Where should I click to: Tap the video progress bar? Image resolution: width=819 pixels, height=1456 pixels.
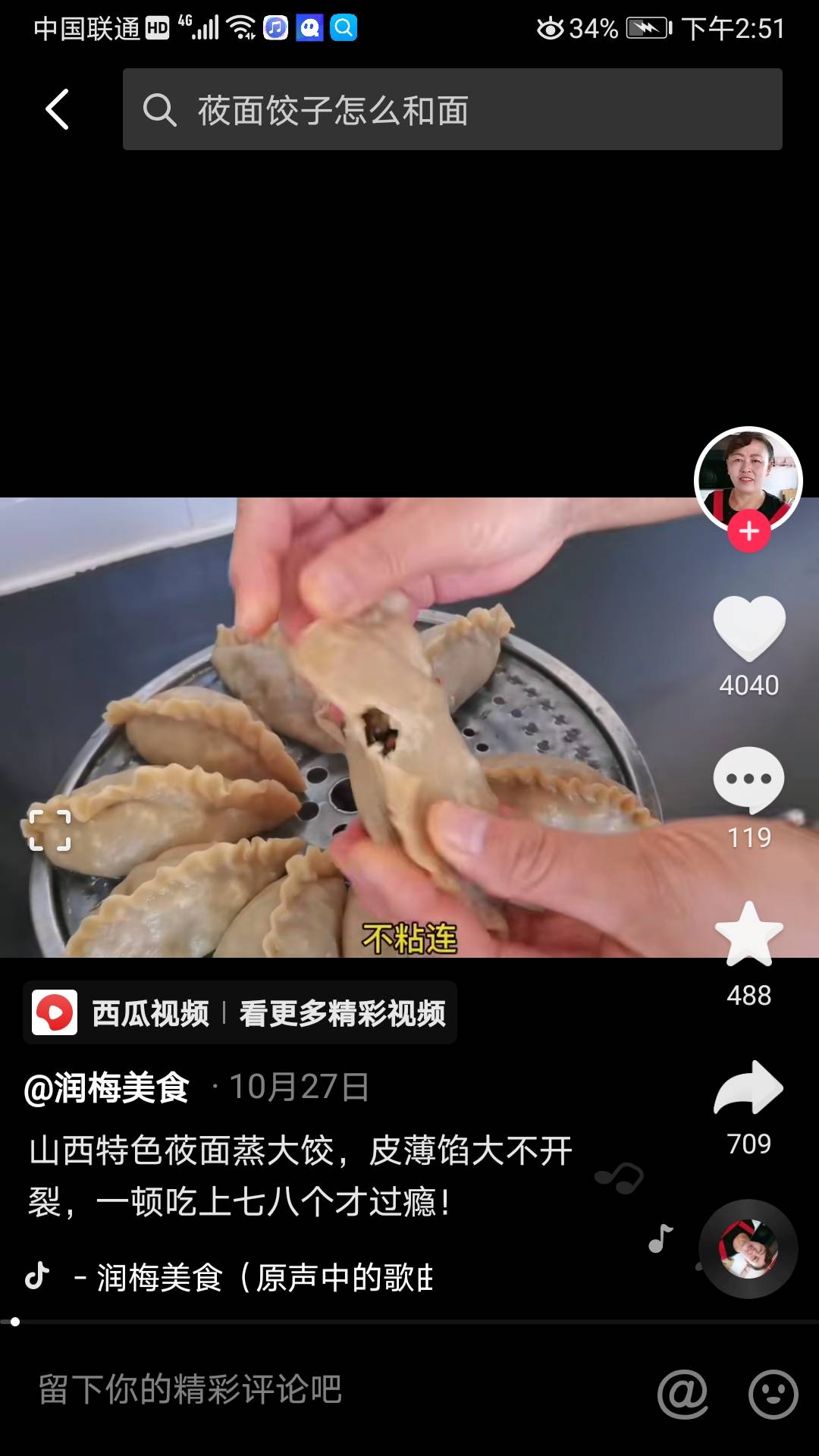(409, 1322)
